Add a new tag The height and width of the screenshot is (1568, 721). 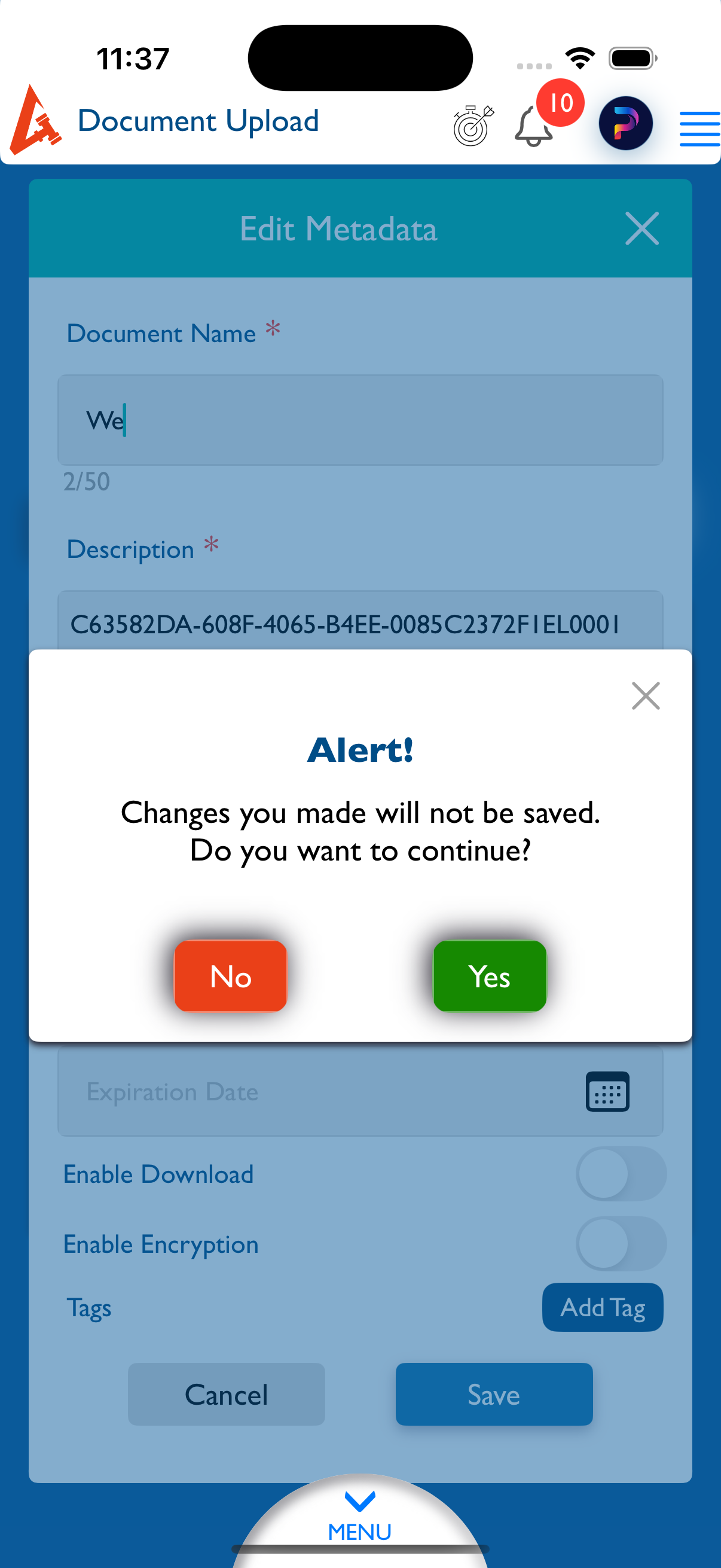603,1307
